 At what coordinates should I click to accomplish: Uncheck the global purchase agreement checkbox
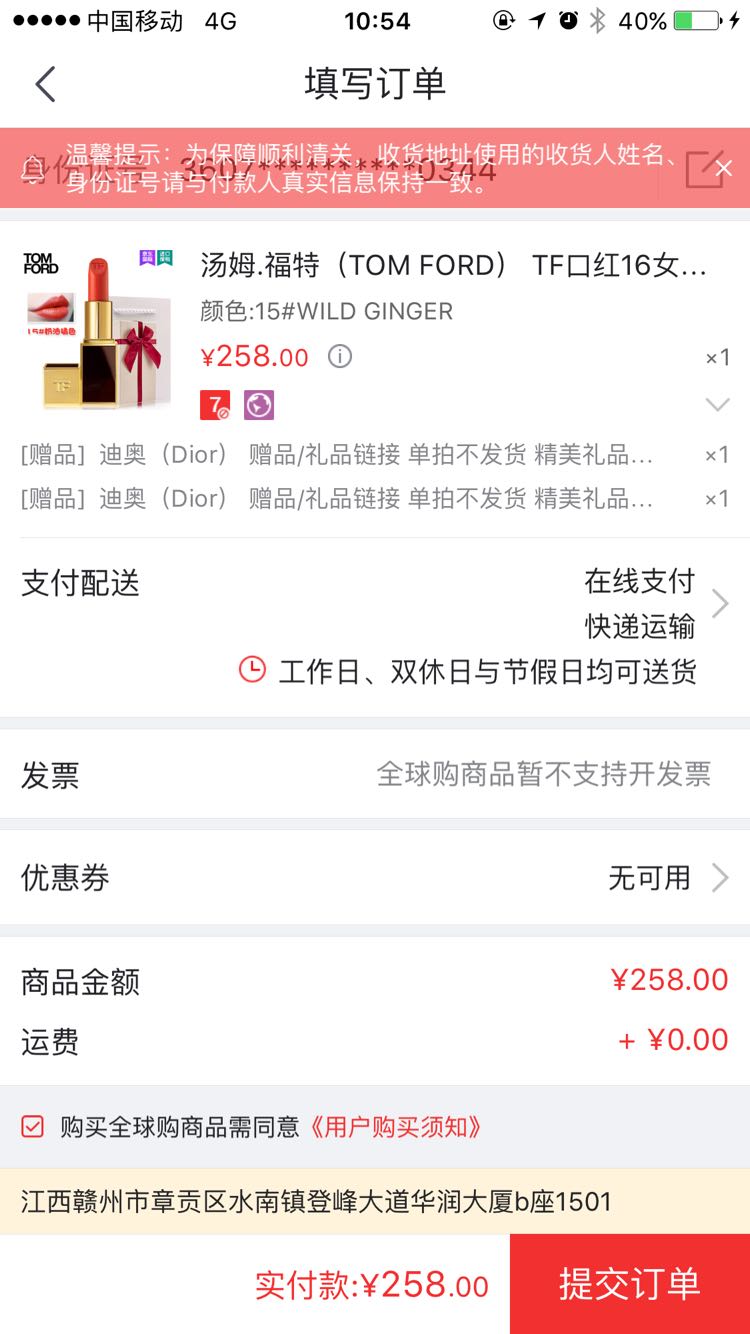[x=31, y=1126]
